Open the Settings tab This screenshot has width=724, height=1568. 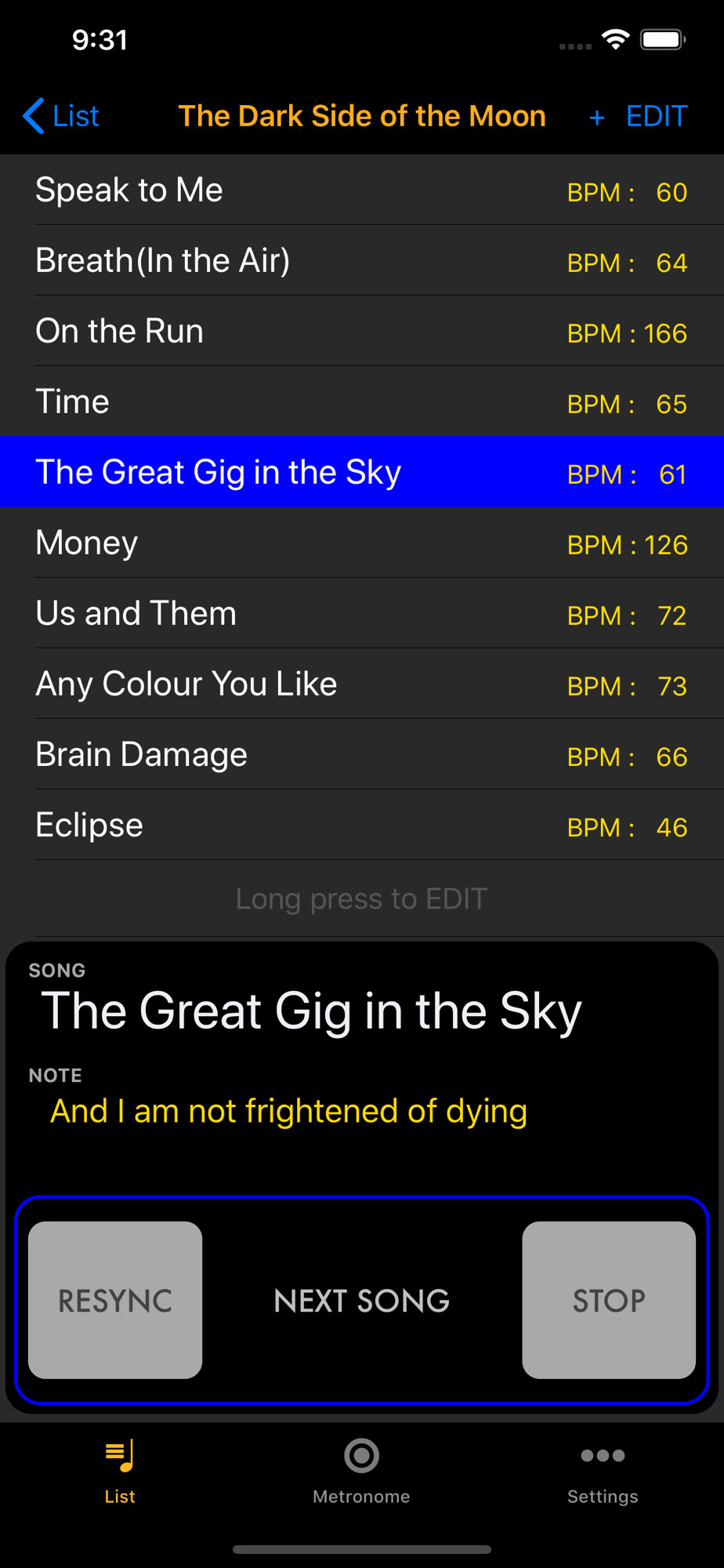click(x=603, y=1472)
